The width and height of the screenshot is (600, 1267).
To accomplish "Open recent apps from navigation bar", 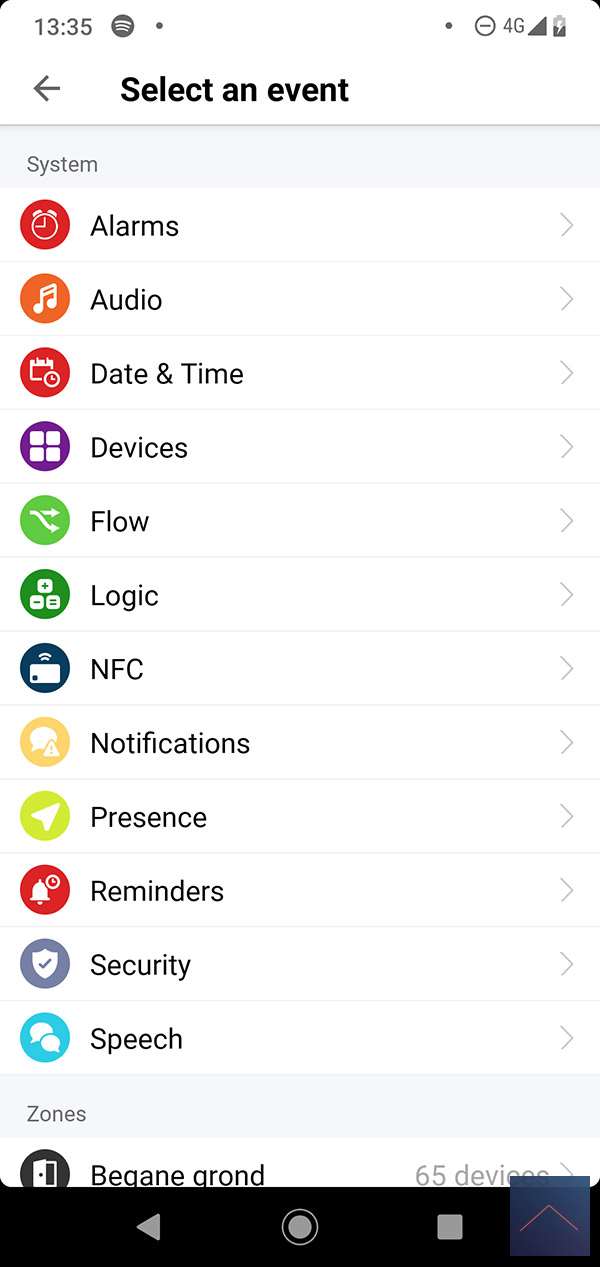I will click(x=450, y=1227).
